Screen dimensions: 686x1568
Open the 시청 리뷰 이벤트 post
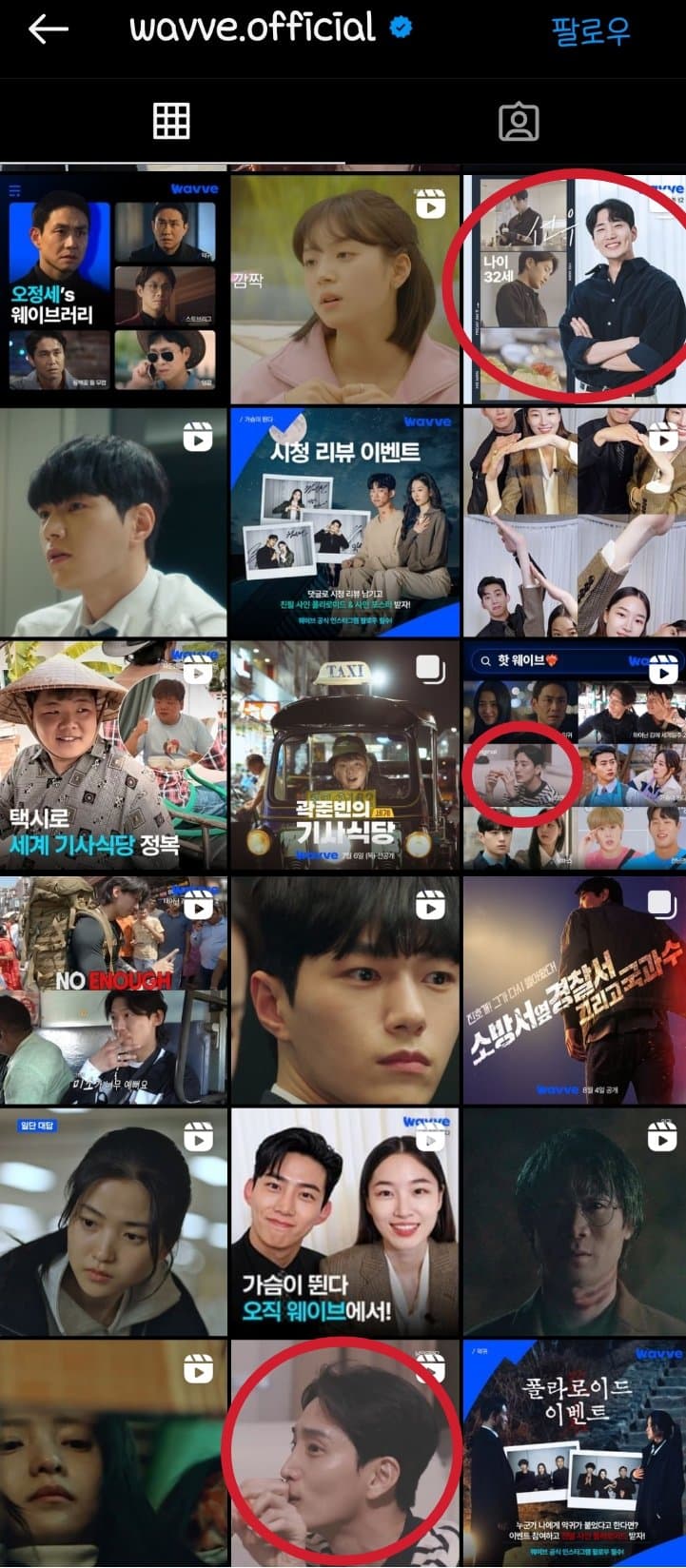(344, 521)
